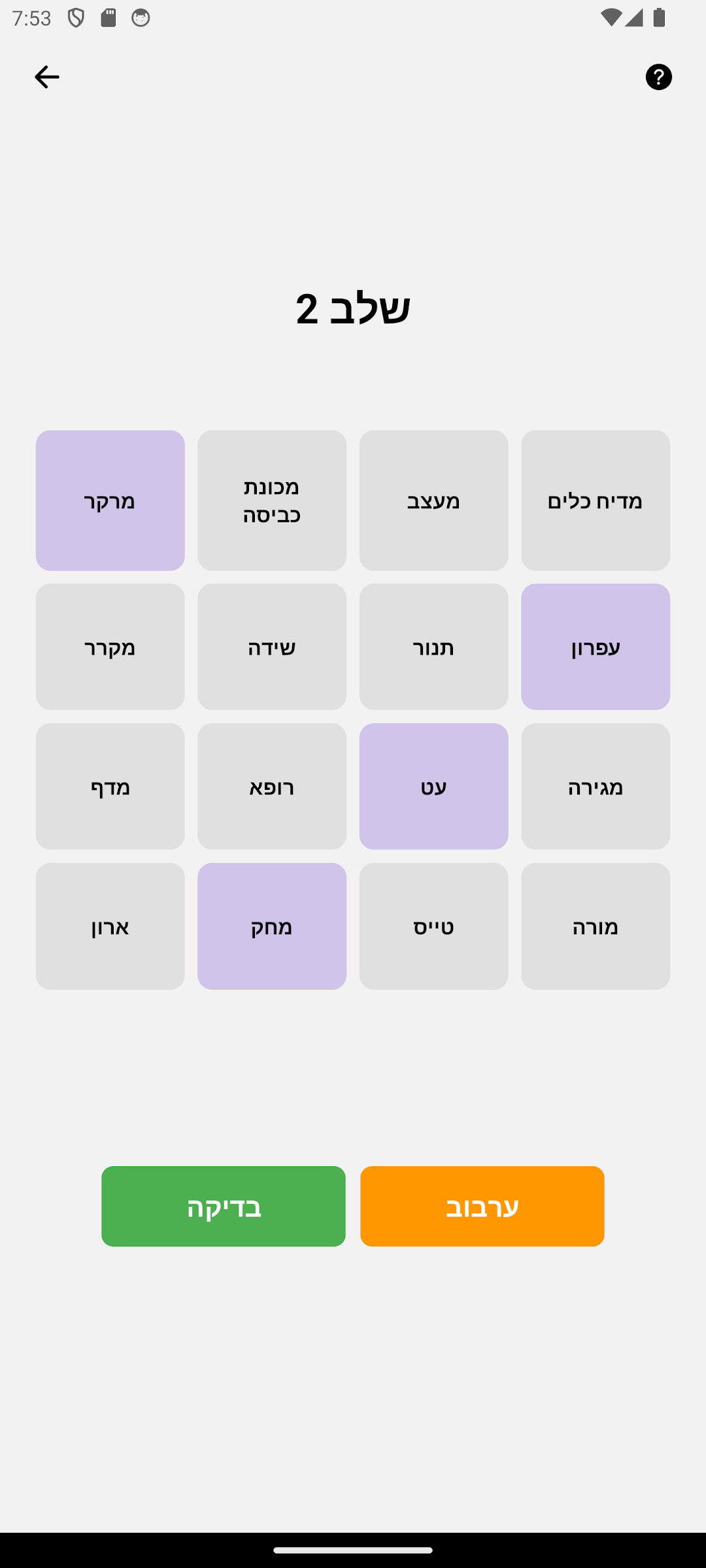Viewport: 706px width, 1568px height.
Task: Shuffle the tiles with ערבוב button
Action: 482,1206
